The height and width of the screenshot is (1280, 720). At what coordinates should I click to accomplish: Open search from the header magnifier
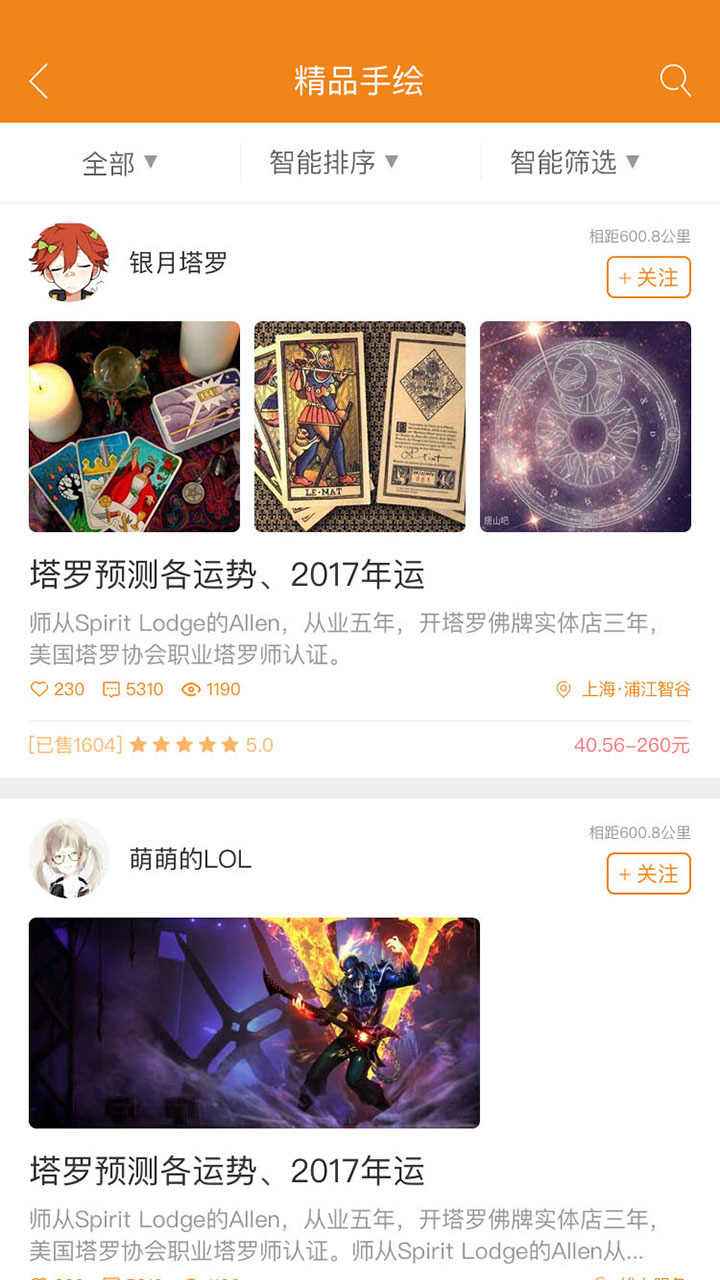tap(675, 80)
